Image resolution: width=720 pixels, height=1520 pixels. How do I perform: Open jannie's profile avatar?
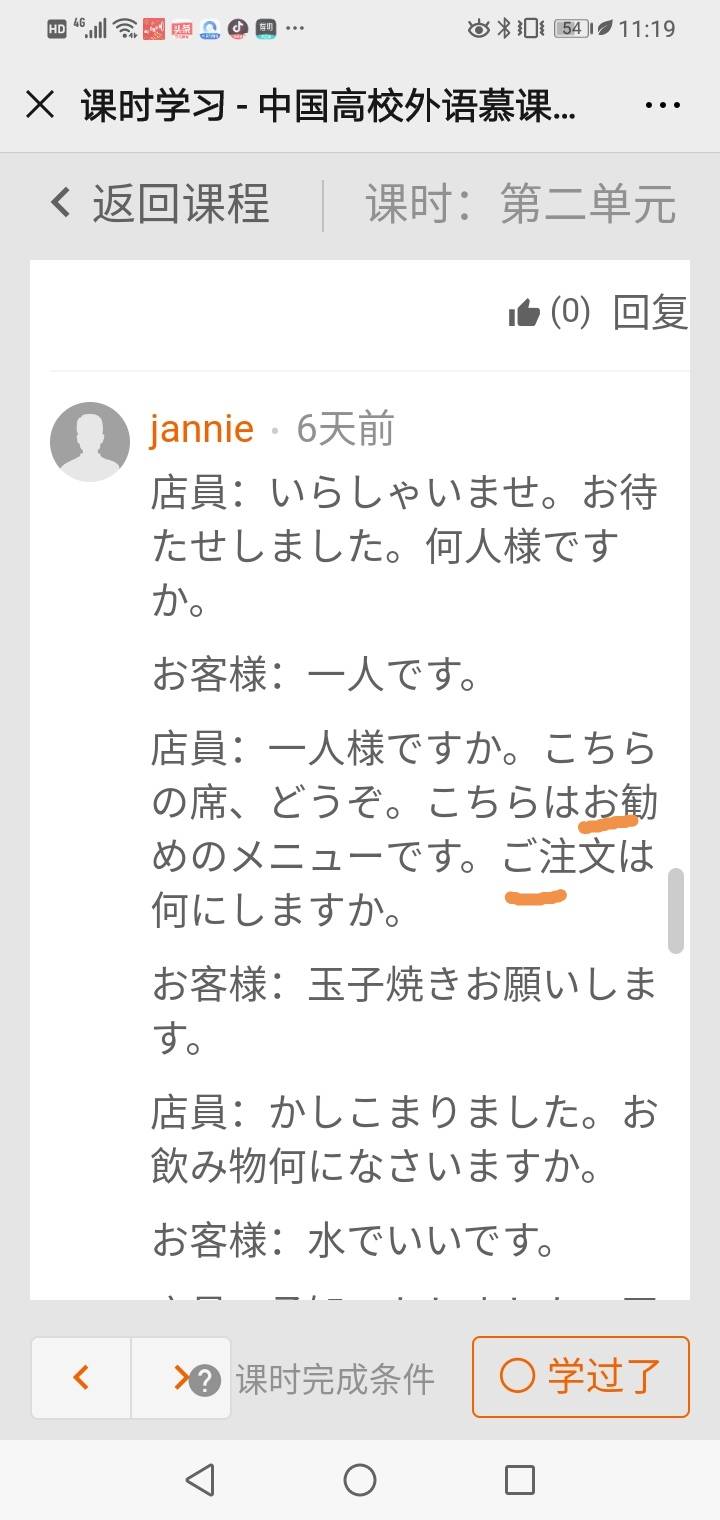90,441
